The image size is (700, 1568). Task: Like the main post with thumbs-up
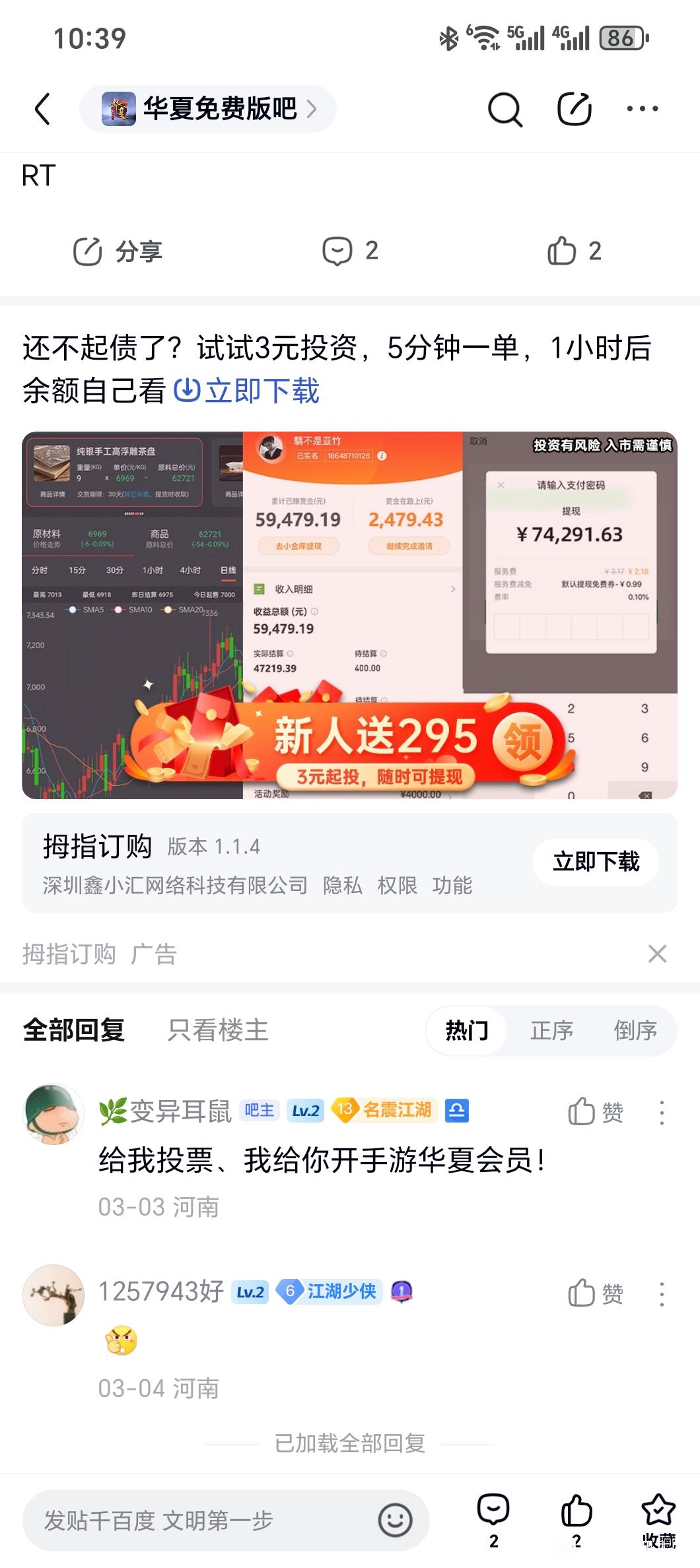[x=574, y=251]
